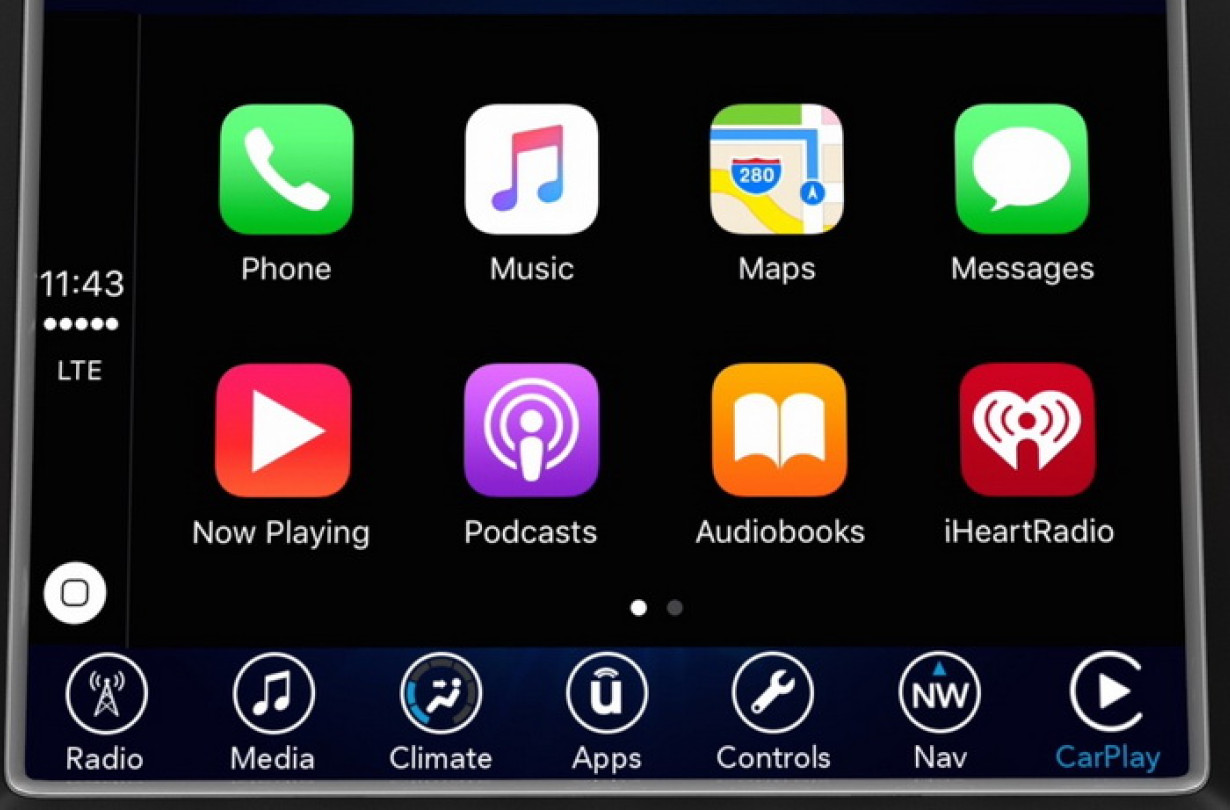Open Climate controls
The width and height of the screenshot is (1230, 810).
coord(441,694)
